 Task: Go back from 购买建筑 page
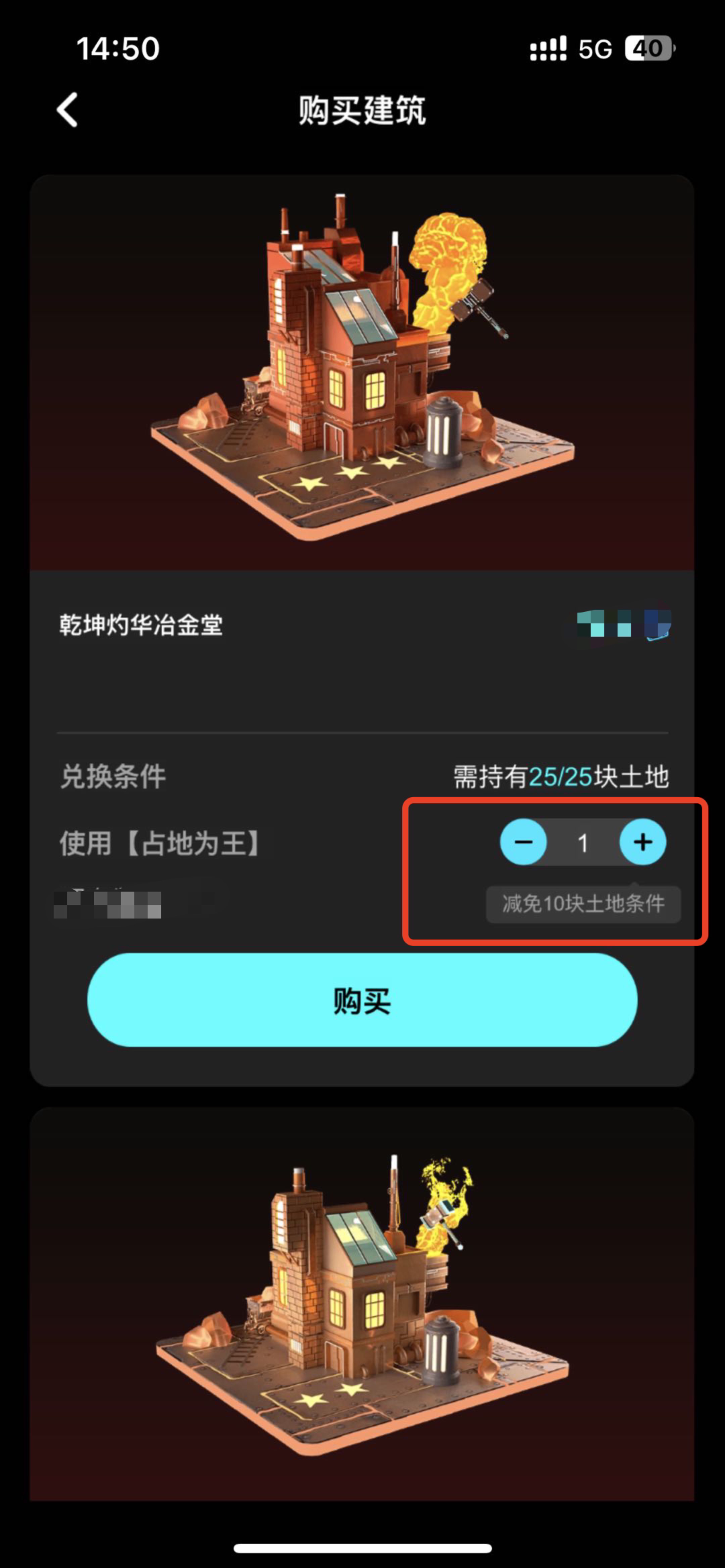pos(67,109)
